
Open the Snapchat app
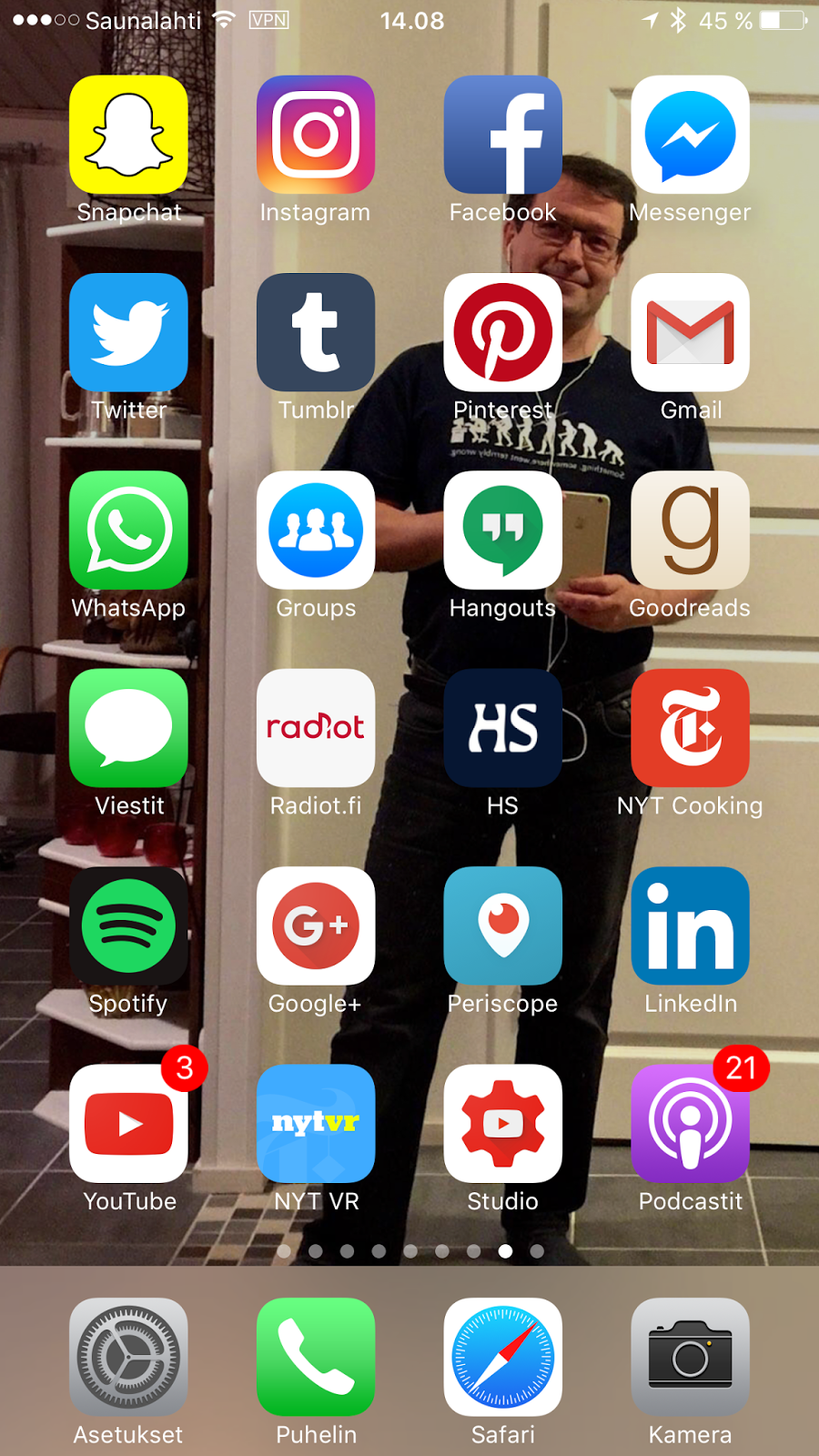128,135
